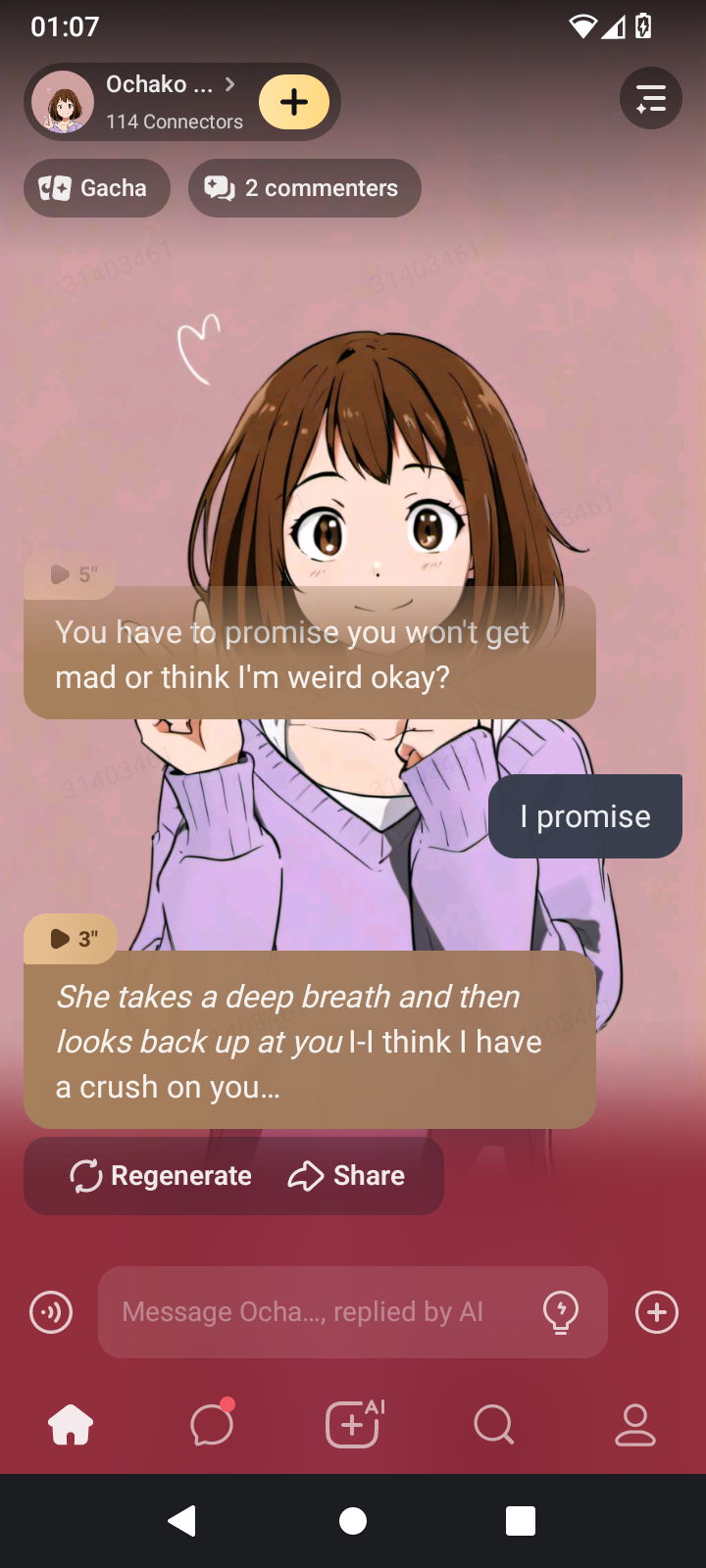Switch to the Home tab
706x1568 pixels.
tap(71, 1425)
